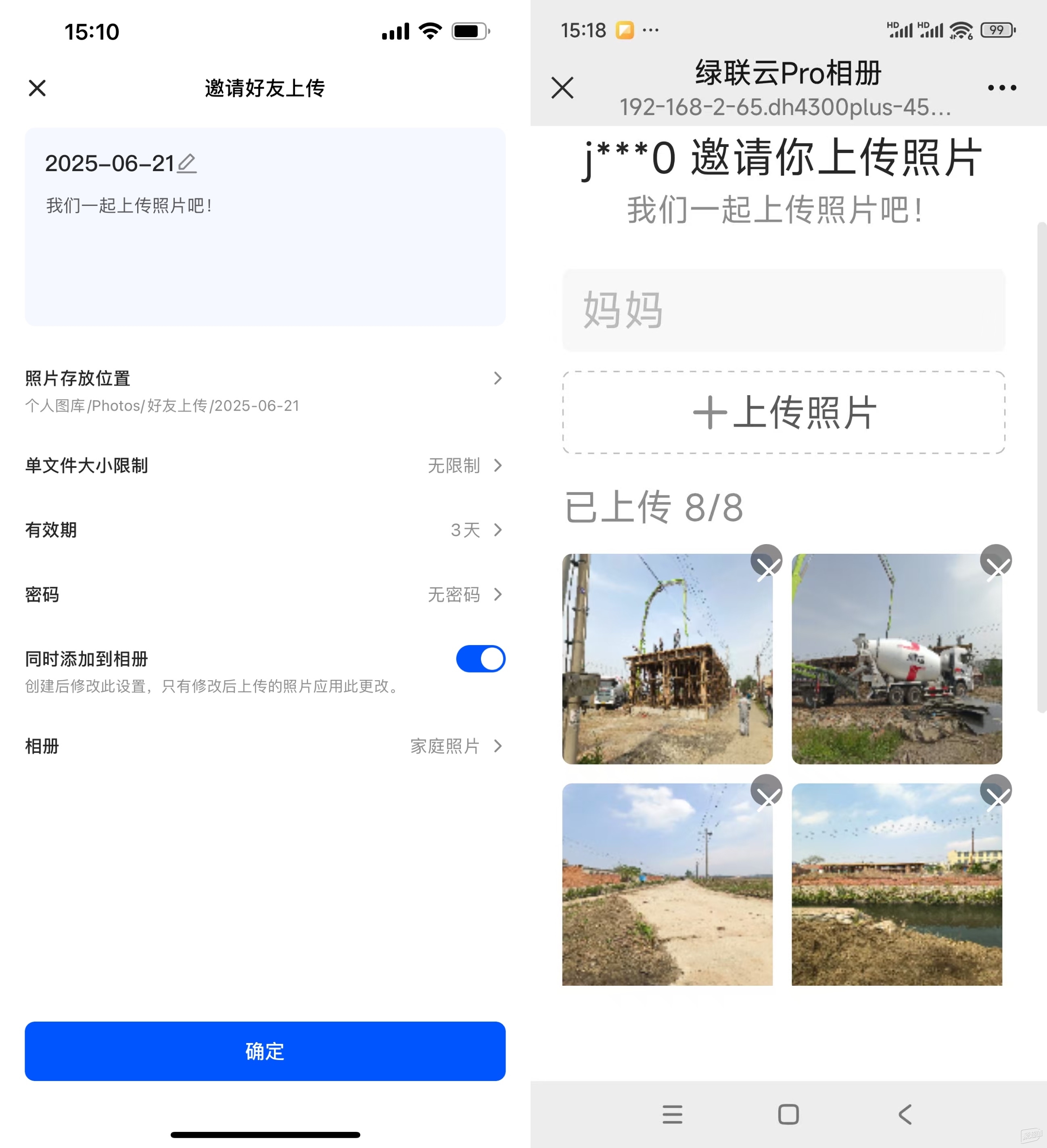Remove the dirt road photo
Screen dimensions: 1047x1148
tap(766, 792)
